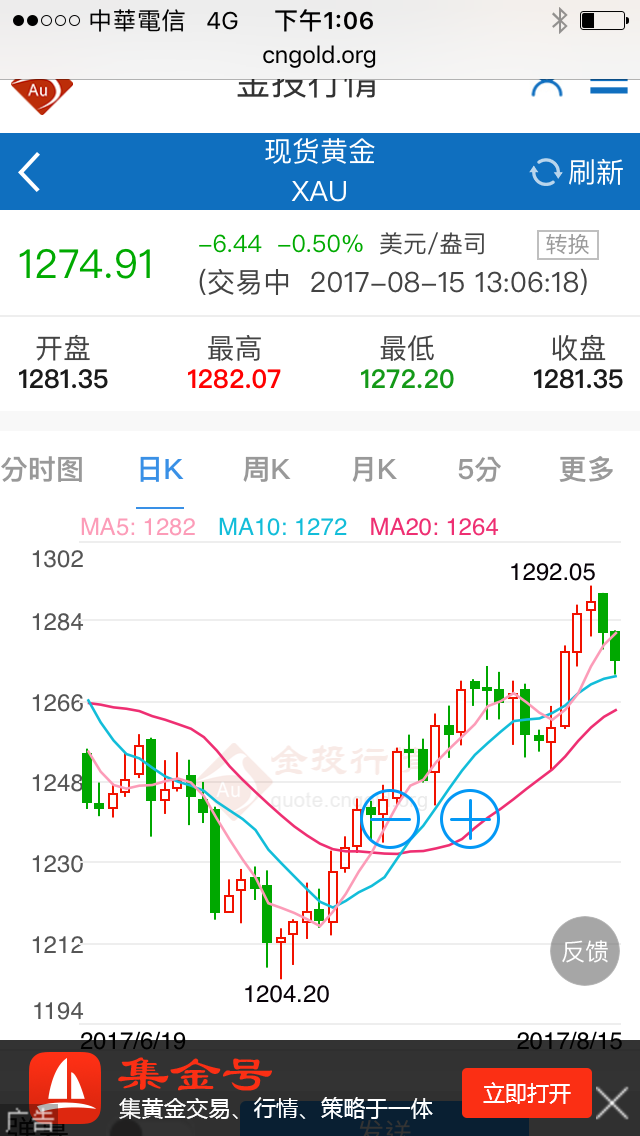This screenshot has height=1136, width=640.
Task: Show the 5分 five-minute chart
Action: click(479, 469)
